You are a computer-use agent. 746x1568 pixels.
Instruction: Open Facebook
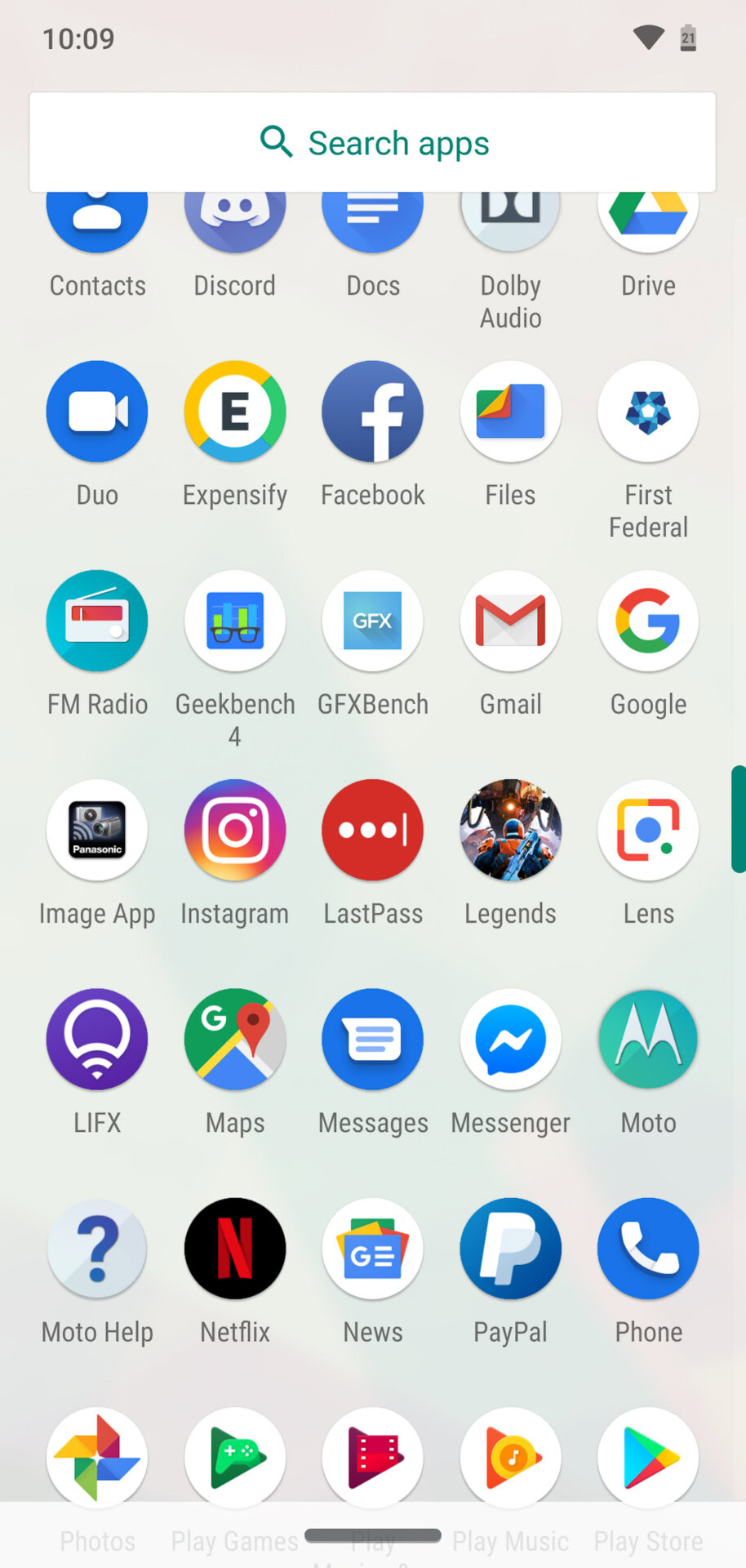coord(373,412)
